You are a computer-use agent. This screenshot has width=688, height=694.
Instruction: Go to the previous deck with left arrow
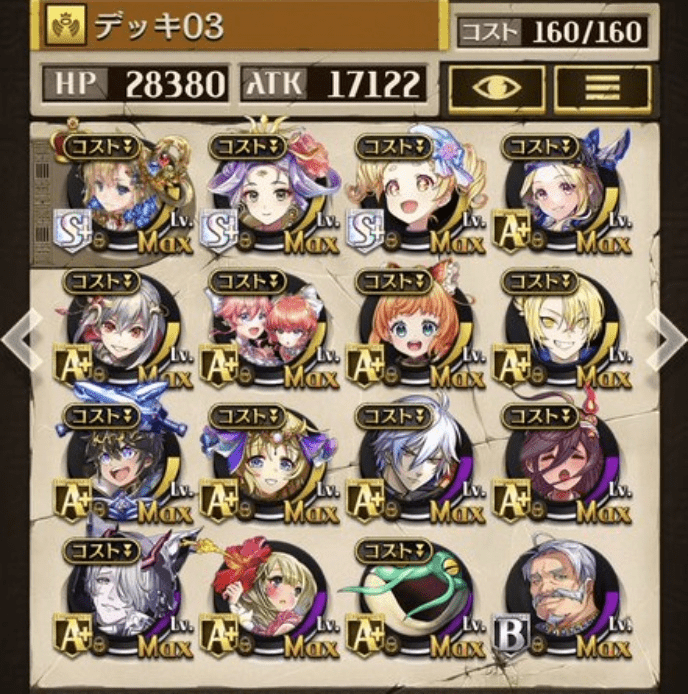tap(20, 338)
